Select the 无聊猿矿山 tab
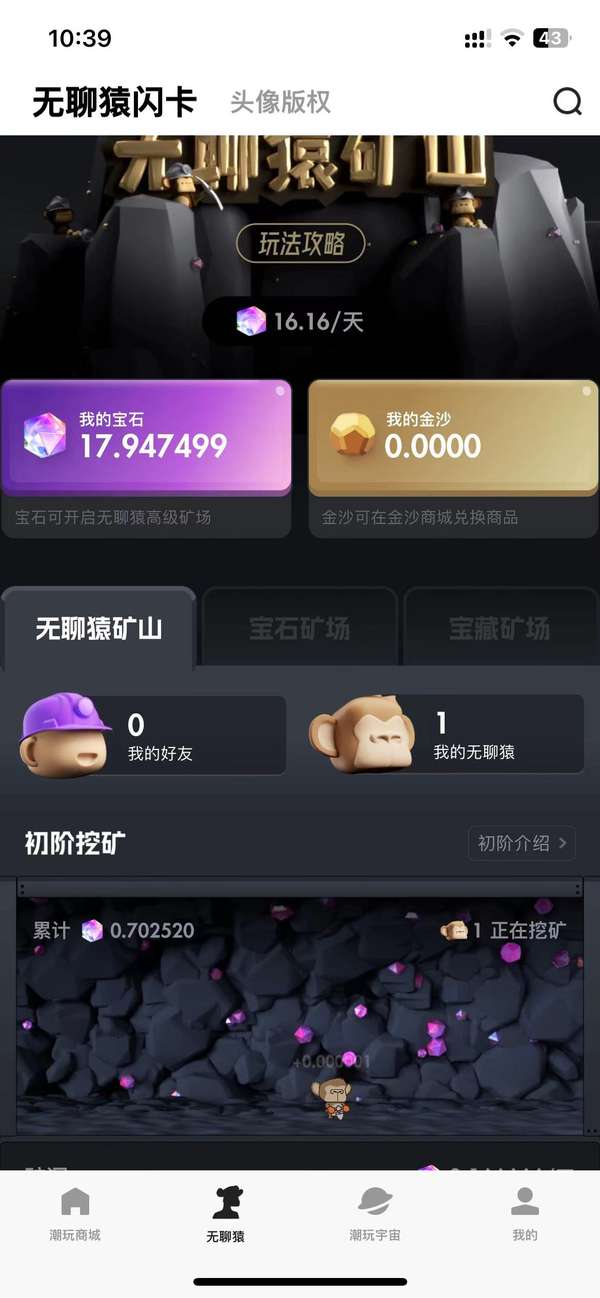This screenshot has width=600, height=1298. coord(99,628)
